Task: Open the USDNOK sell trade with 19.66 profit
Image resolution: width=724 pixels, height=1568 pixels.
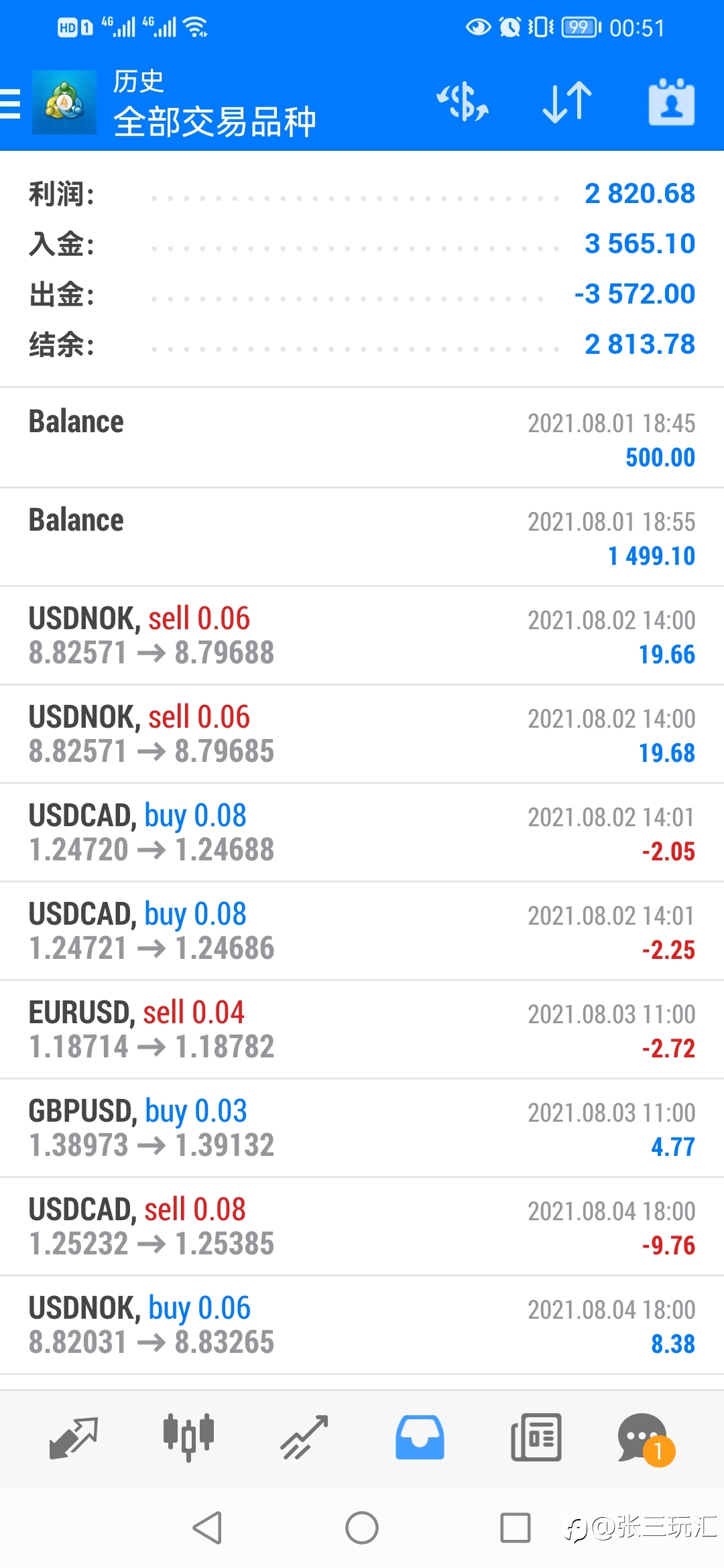Action: tap(362, 635)
